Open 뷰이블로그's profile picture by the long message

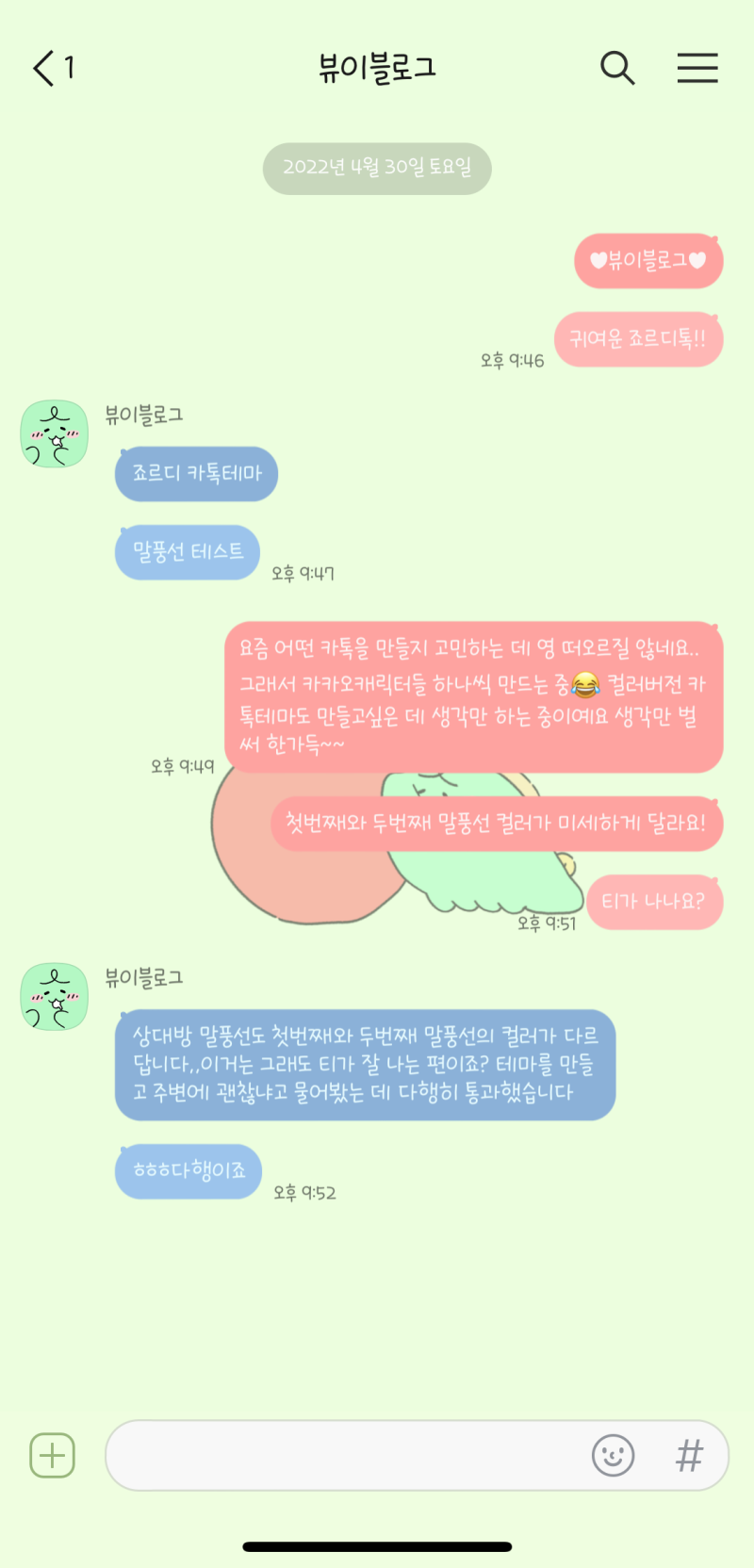coord(55,997)
